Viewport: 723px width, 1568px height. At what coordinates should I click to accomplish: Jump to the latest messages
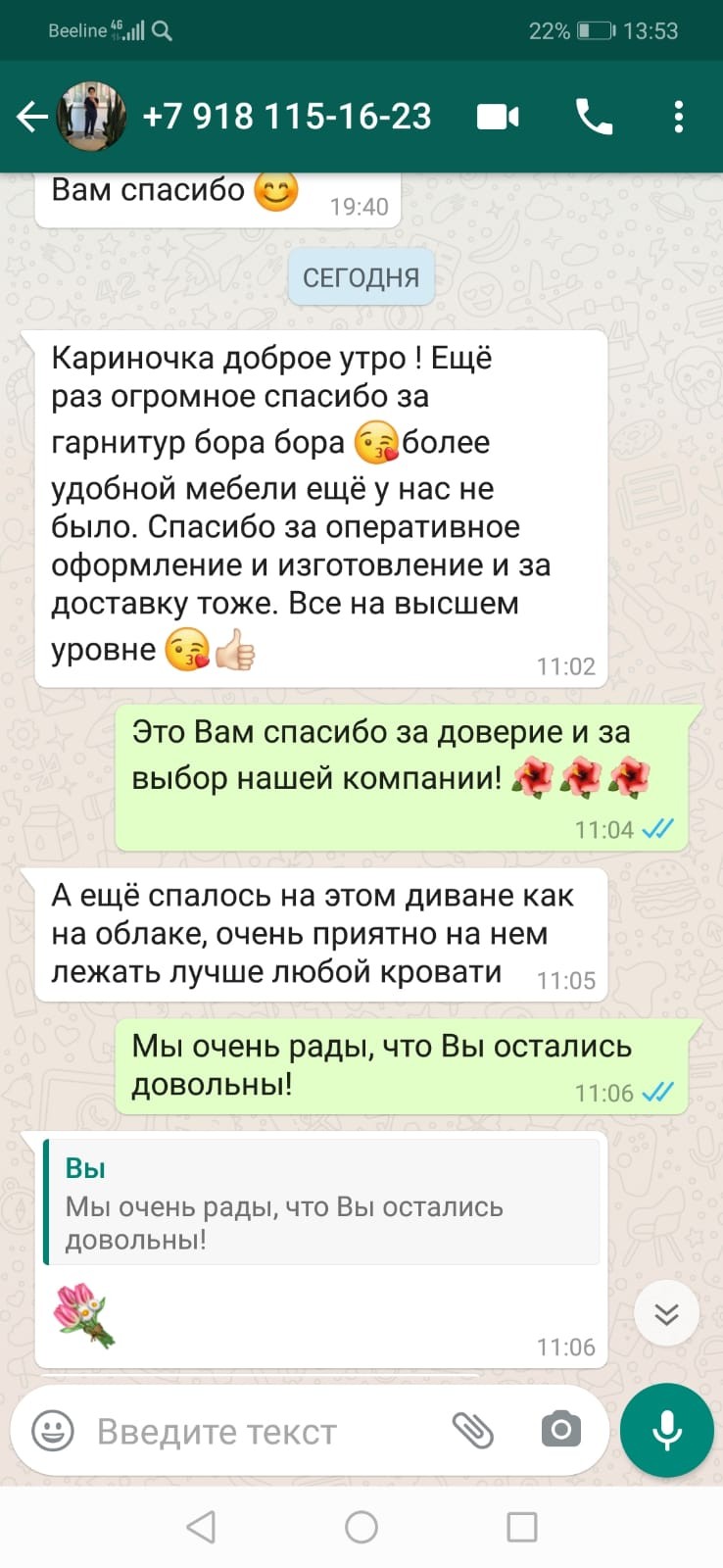click(x=666, y=1313)
